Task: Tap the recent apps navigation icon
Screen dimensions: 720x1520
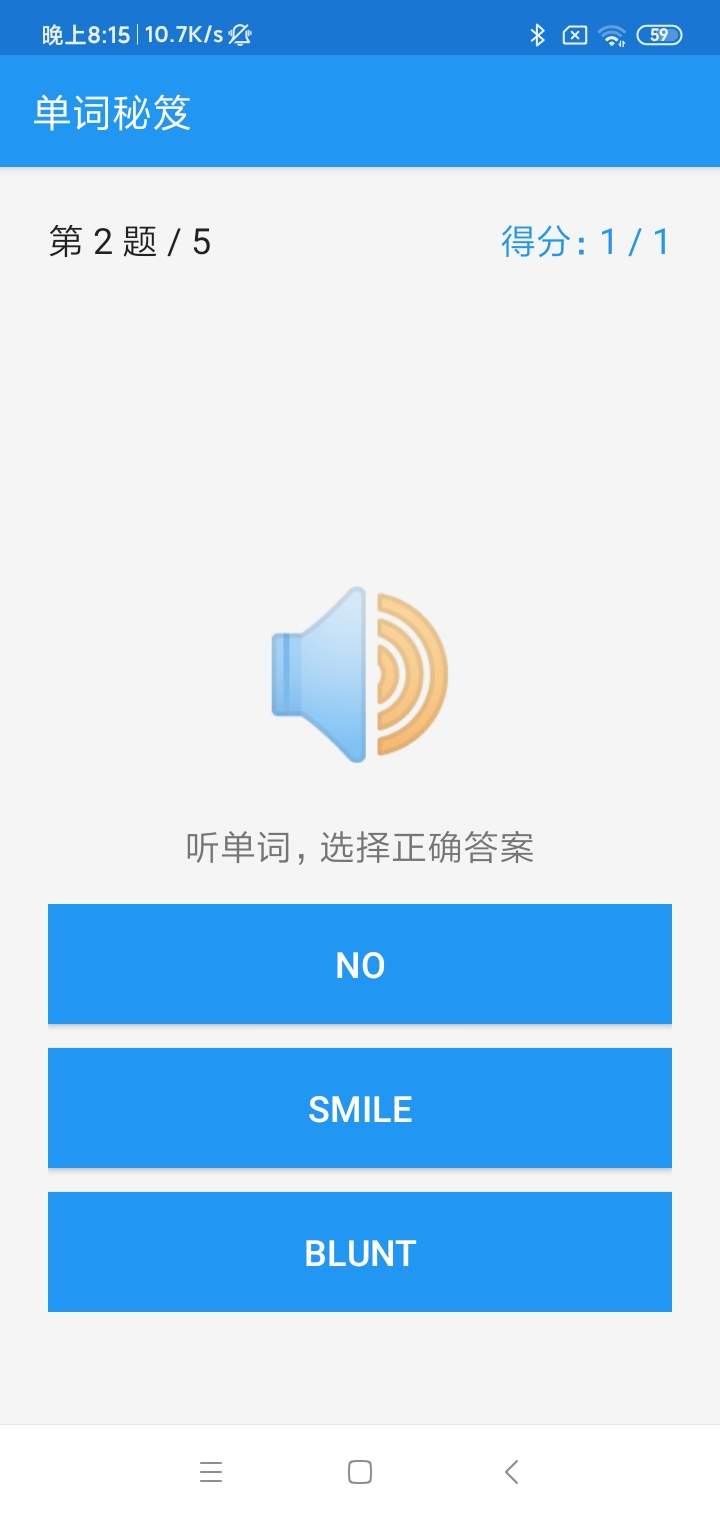Action: point(211,1471)
